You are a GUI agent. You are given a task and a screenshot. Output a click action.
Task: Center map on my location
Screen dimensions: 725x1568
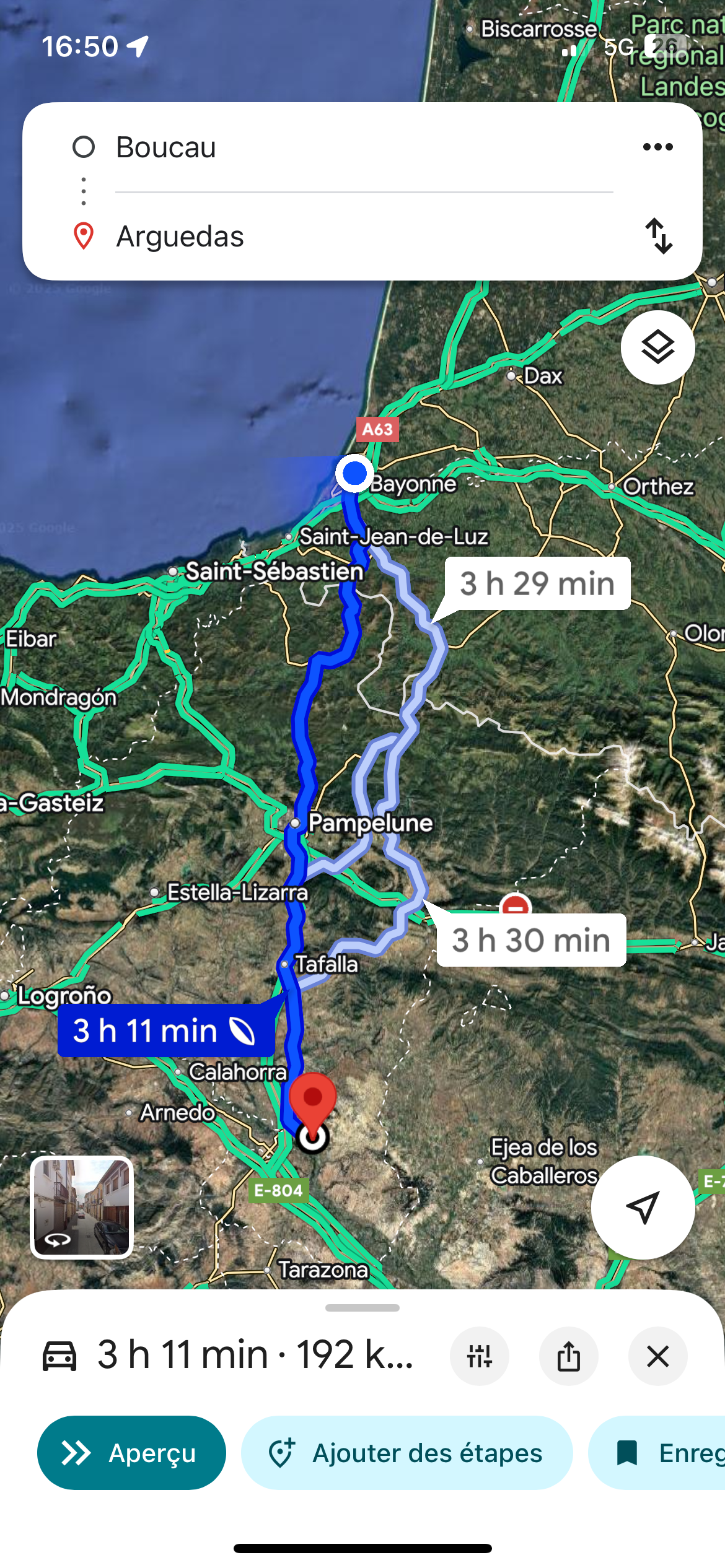[643, 1207]
